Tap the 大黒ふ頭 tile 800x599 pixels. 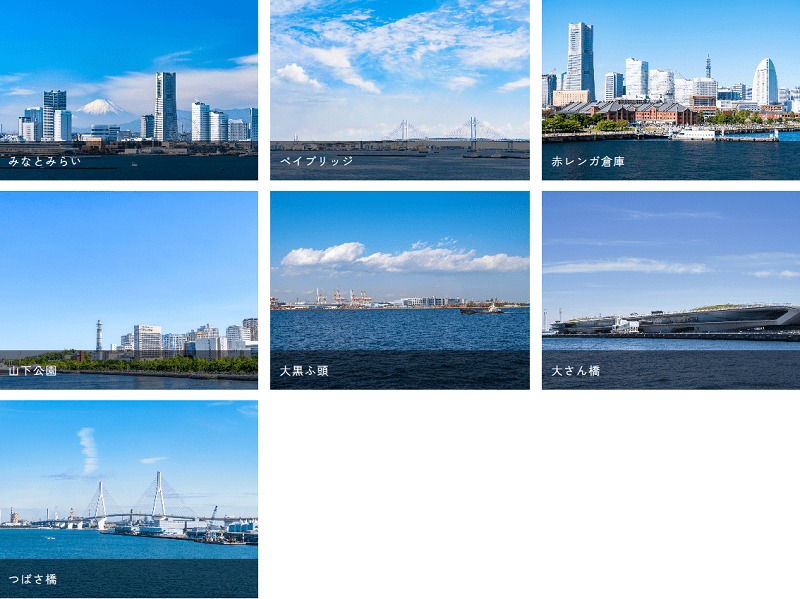[x=399, y=290]
